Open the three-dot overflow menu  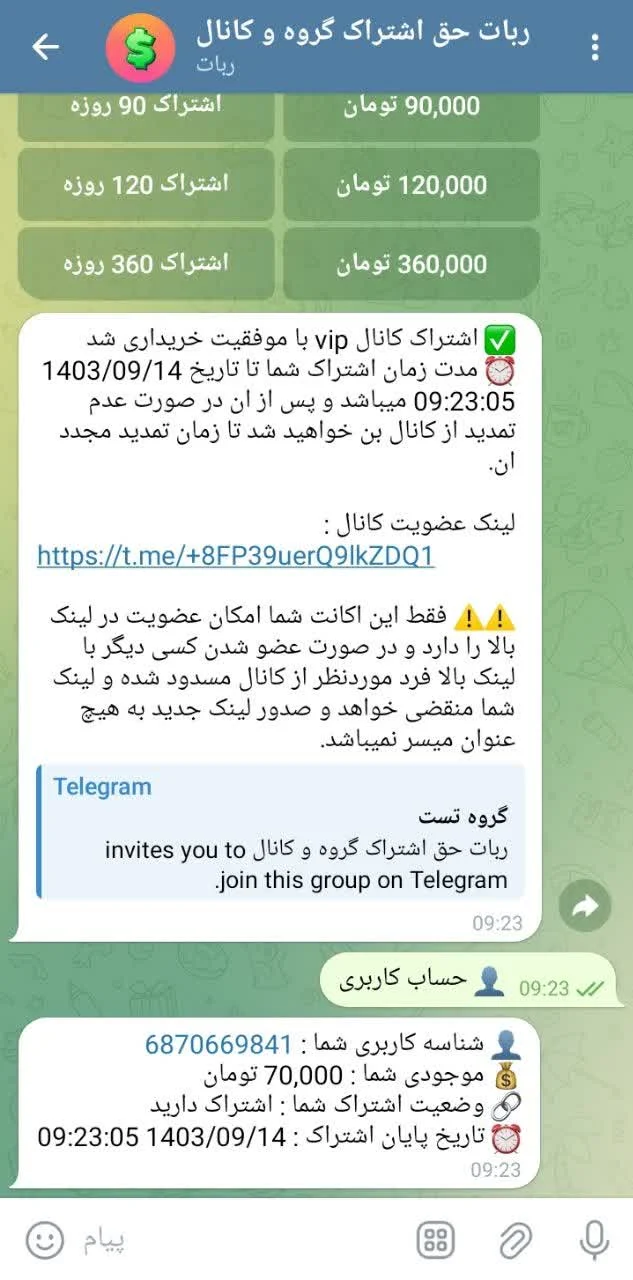tap(596, 47)
